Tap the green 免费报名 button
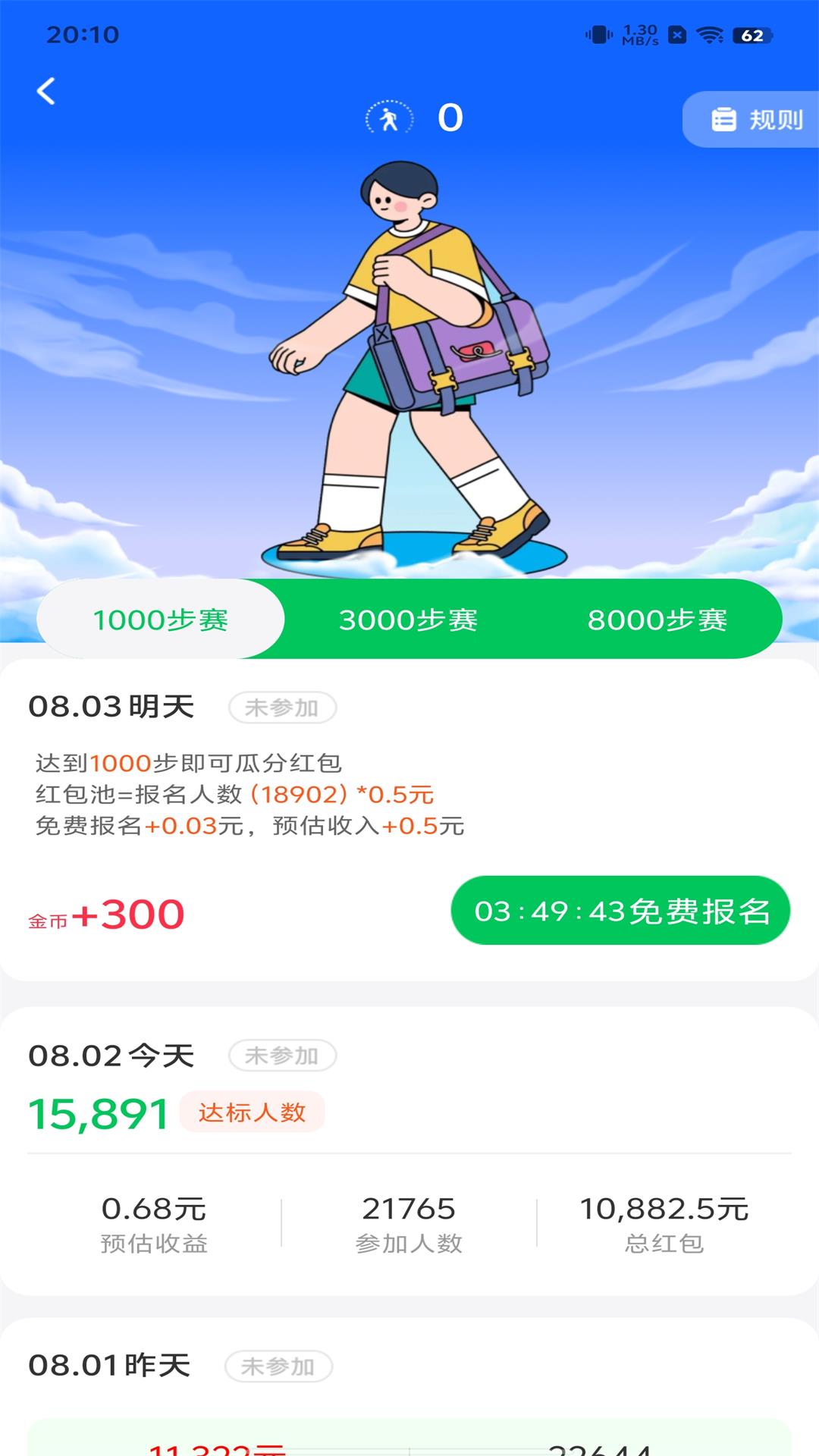819x1456 pixels. [620, 911]
